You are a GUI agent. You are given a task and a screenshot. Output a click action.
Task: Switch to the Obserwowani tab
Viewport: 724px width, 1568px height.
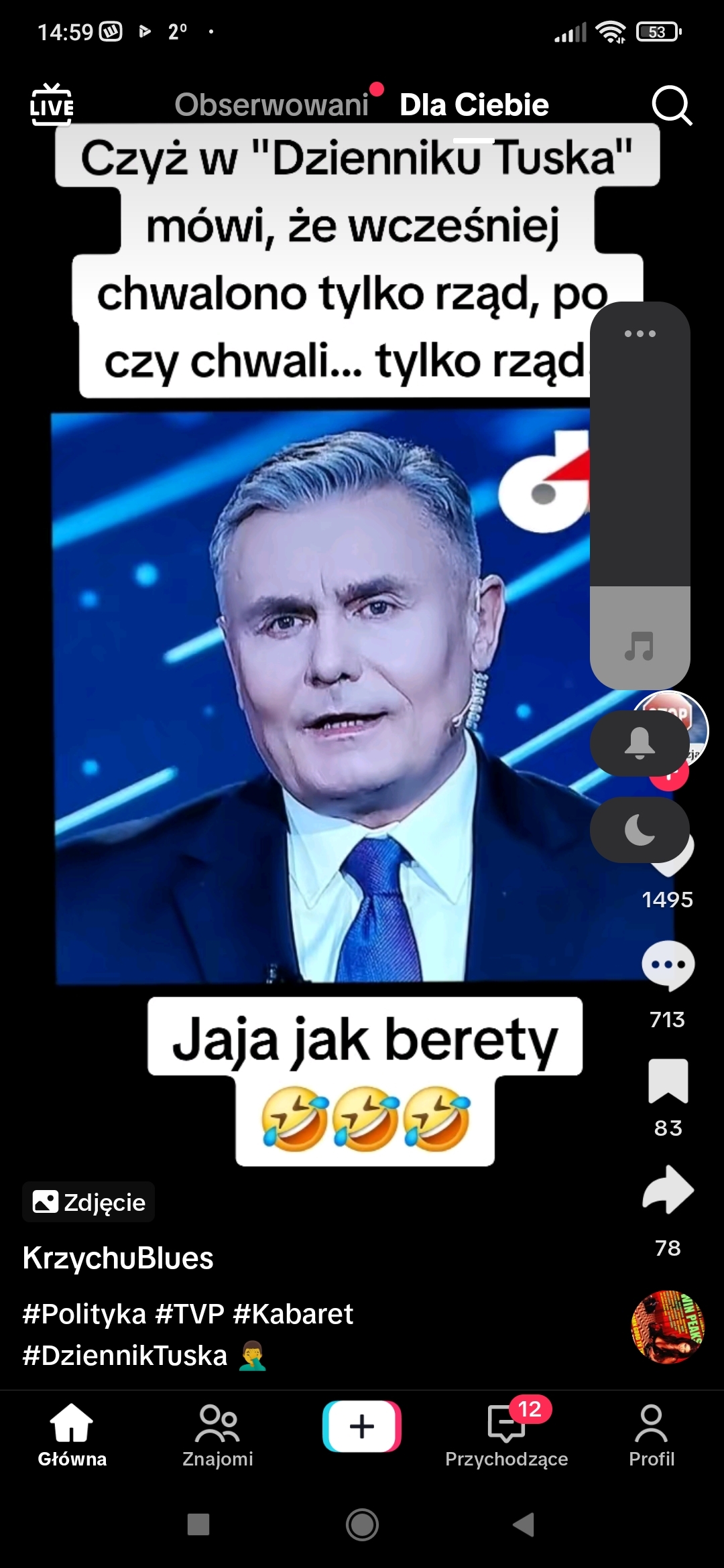click(x=271, y=105)
